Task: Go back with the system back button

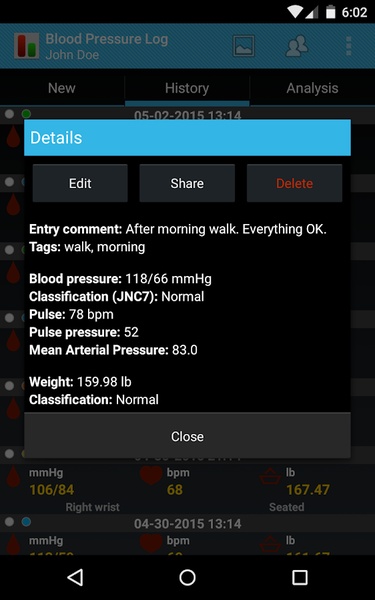Action: tap(75, 577)
